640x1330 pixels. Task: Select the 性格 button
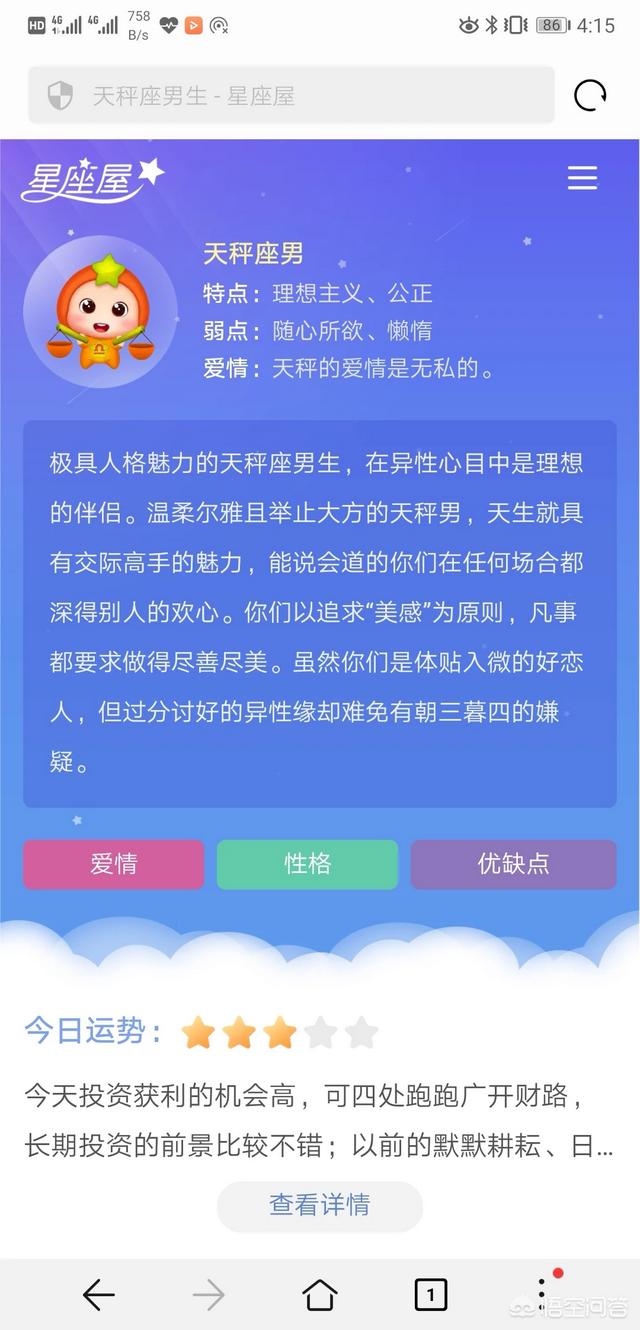click(x=307, y=864)
